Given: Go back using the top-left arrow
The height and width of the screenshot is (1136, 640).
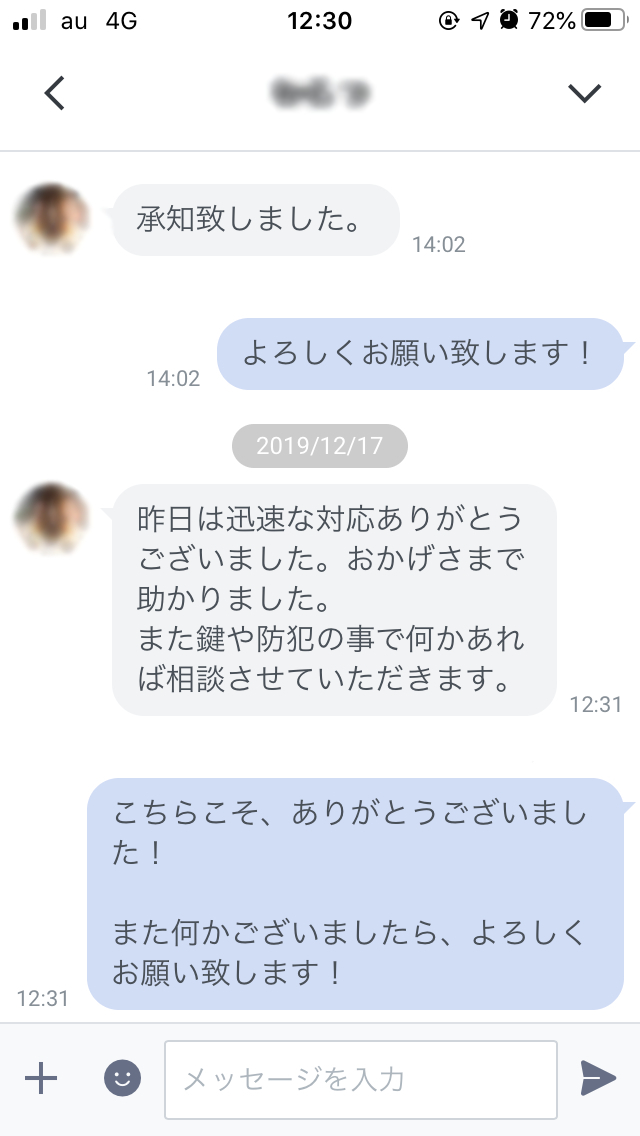Looking at the screenshot, I should pos(54,93).
